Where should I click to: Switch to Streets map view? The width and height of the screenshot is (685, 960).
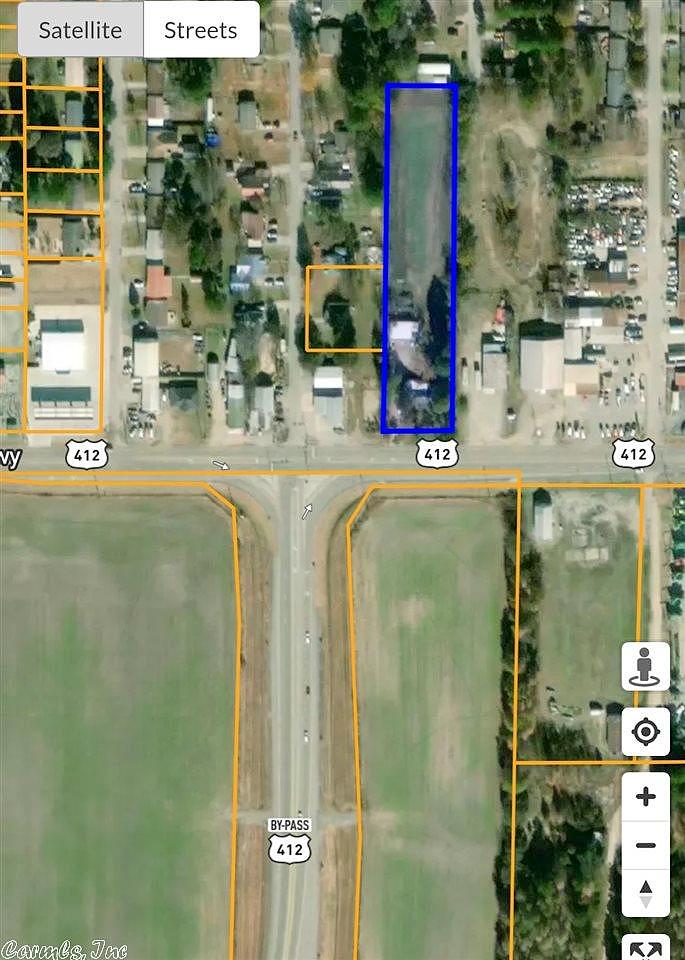pyautogui.click(x=201, y=30)
